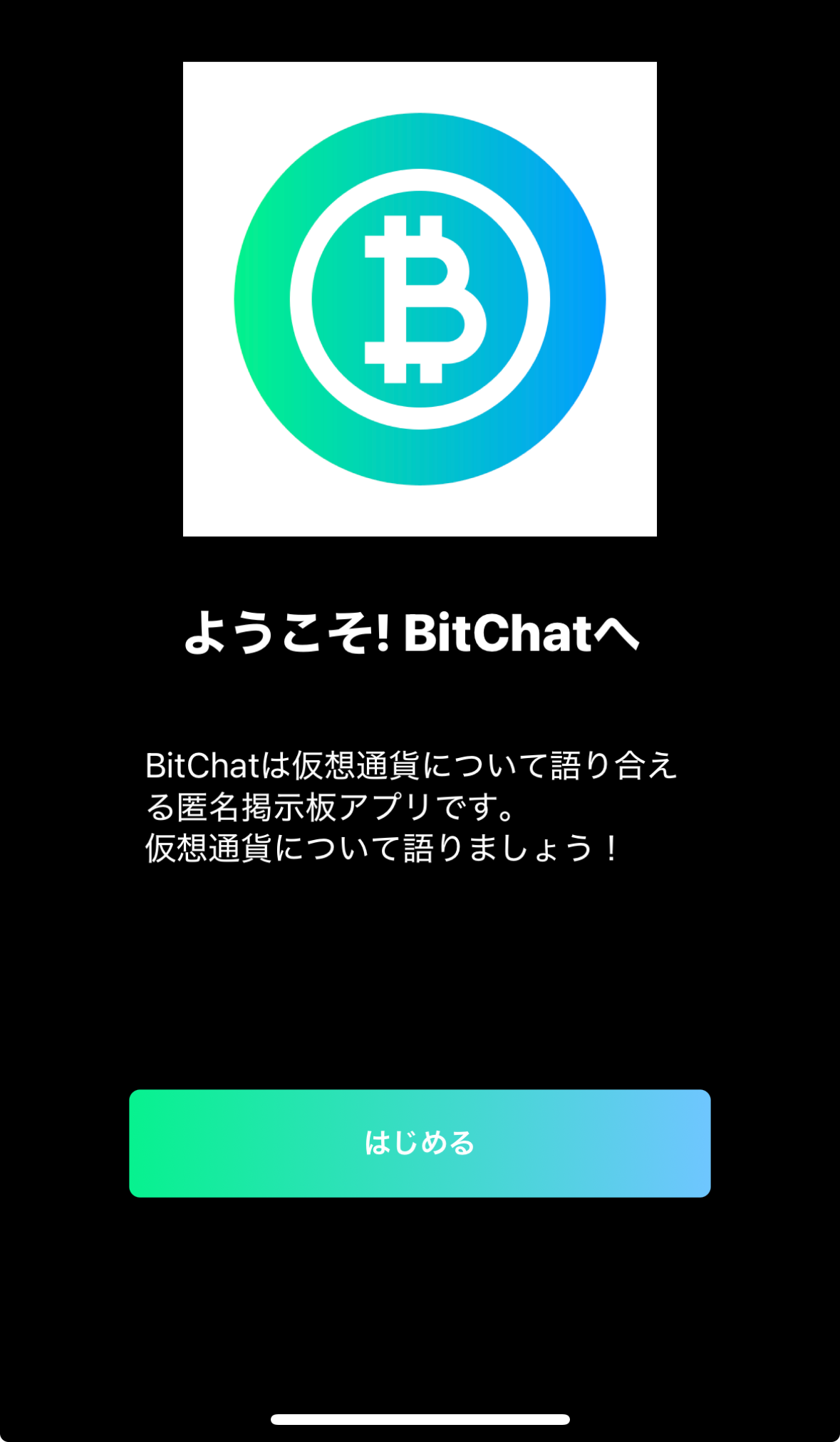Tap the はじめる button to get started
840x1442 pixels.
tap(420, 1143)
